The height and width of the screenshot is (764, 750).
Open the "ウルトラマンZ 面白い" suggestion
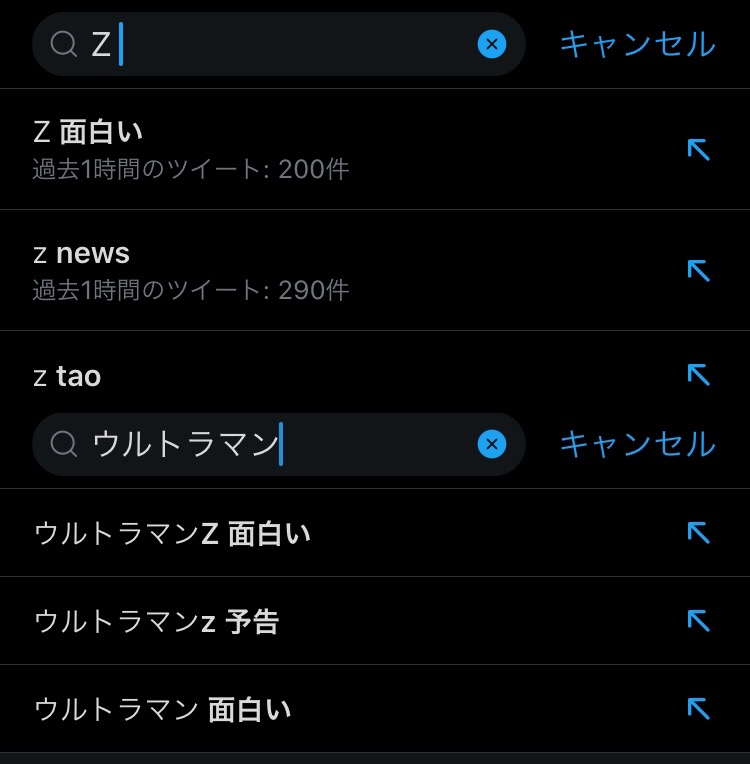point(300,533)
